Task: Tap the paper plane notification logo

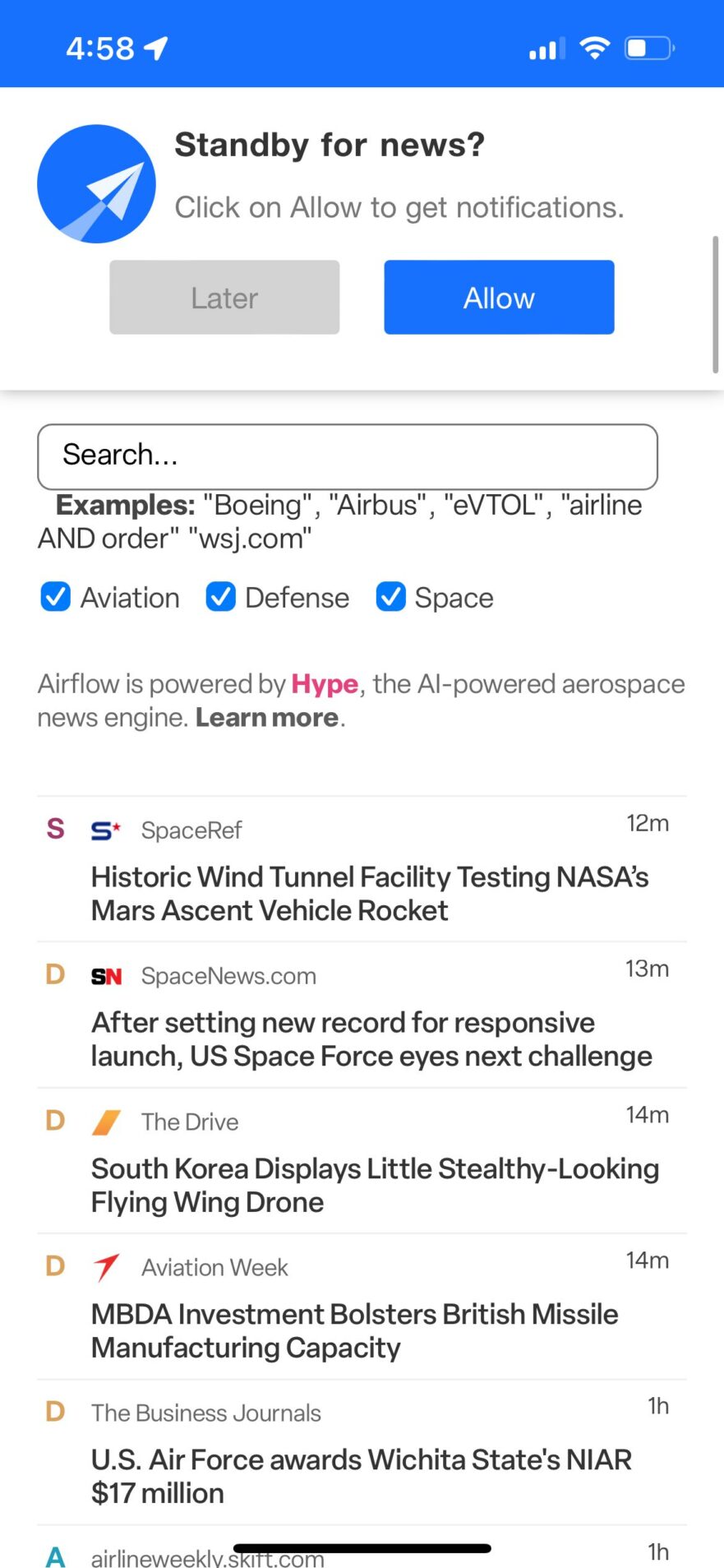Action: point(96,183)
